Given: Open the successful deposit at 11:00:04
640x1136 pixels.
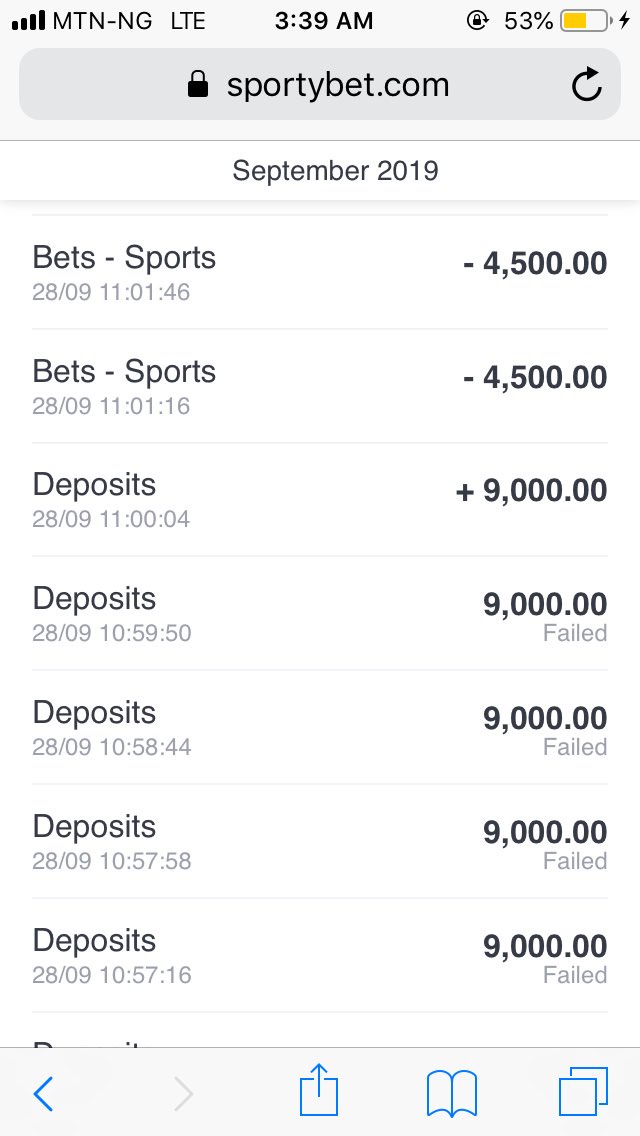Looking at the screenshot, I should coord(320,501).
